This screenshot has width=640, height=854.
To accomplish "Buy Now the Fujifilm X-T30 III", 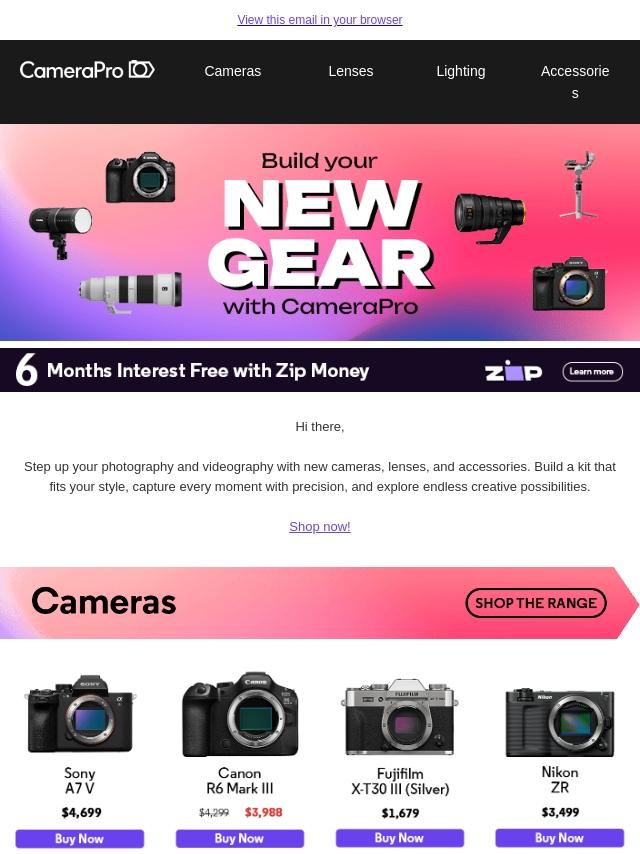I will (x=400, y=838).
